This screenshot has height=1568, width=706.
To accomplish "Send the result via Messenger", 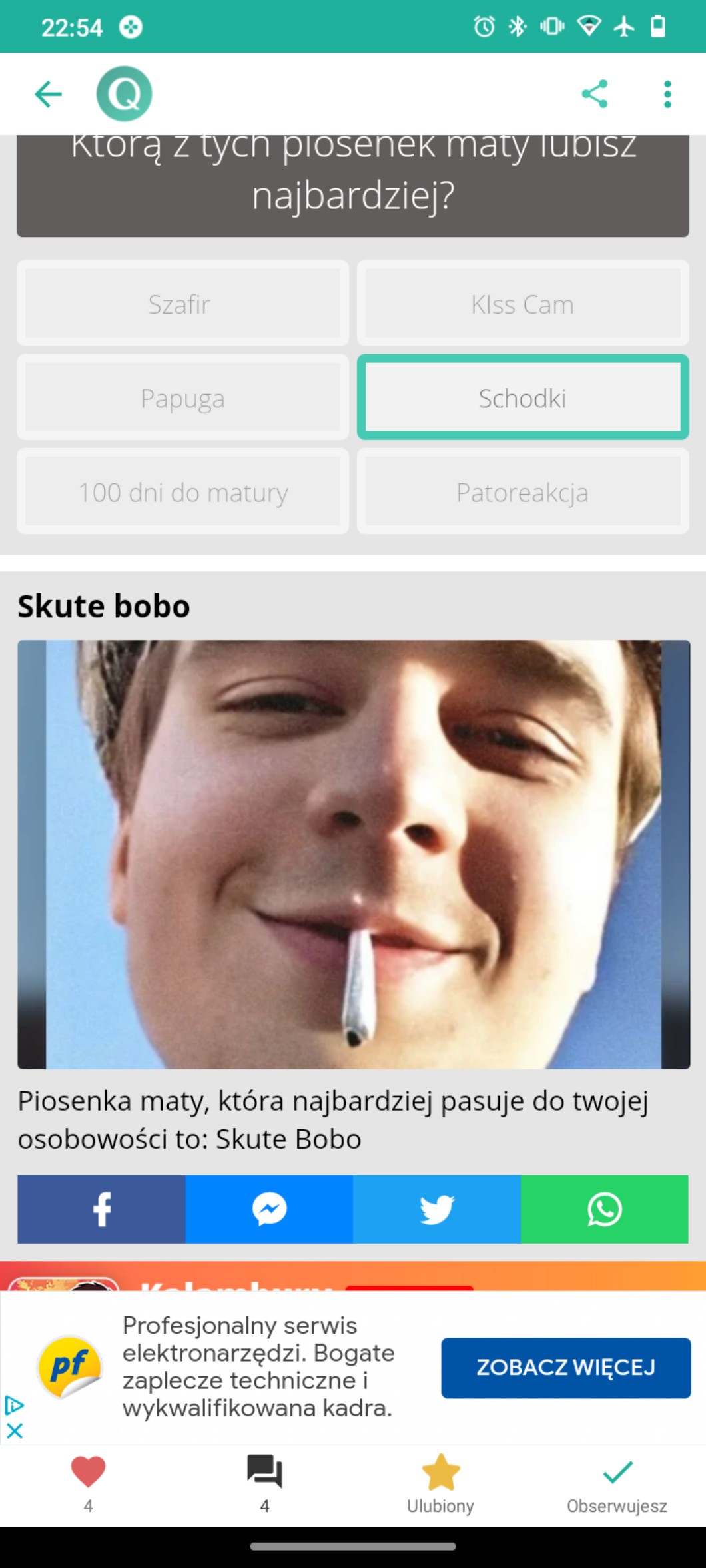I will pyautogui.click(x=269, y=1208).
